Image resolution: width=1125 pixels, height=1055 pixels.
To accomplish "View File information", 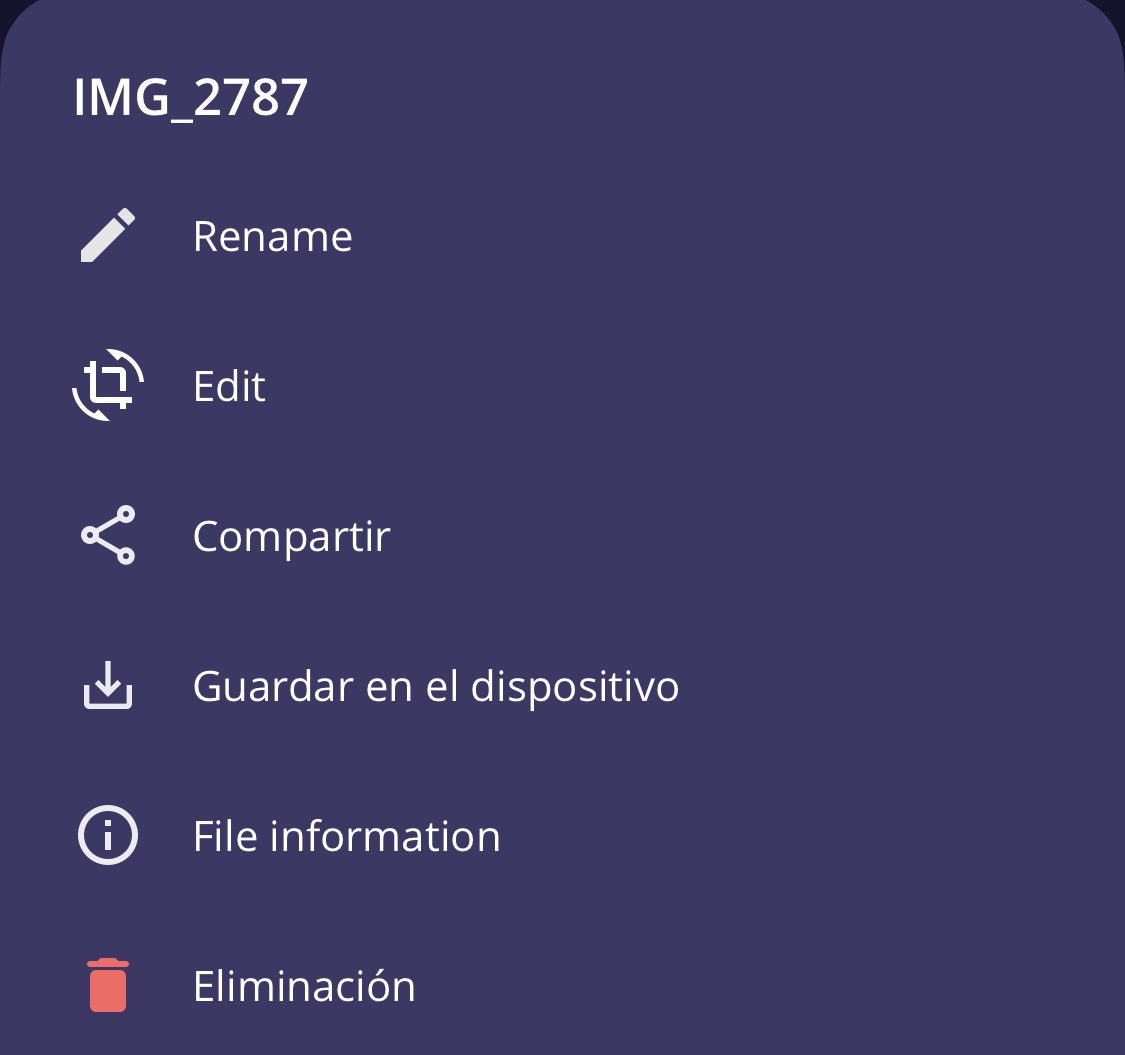I will pyautogui.click(x=346, y=837).
